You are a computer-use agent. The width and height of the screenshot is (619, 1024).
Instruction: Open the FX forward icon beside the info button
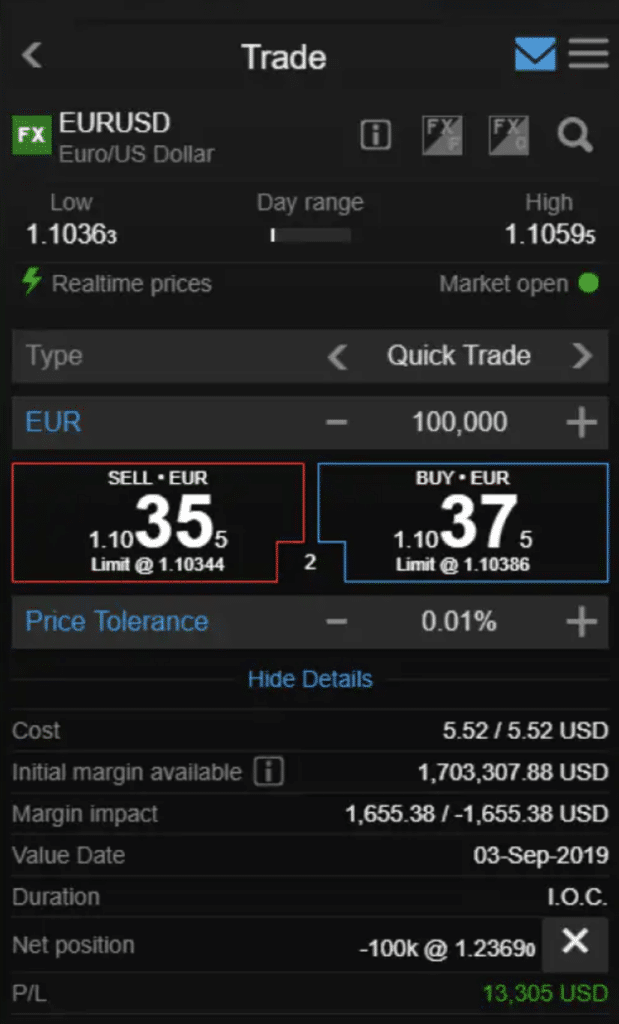click(x=442, y=136)
